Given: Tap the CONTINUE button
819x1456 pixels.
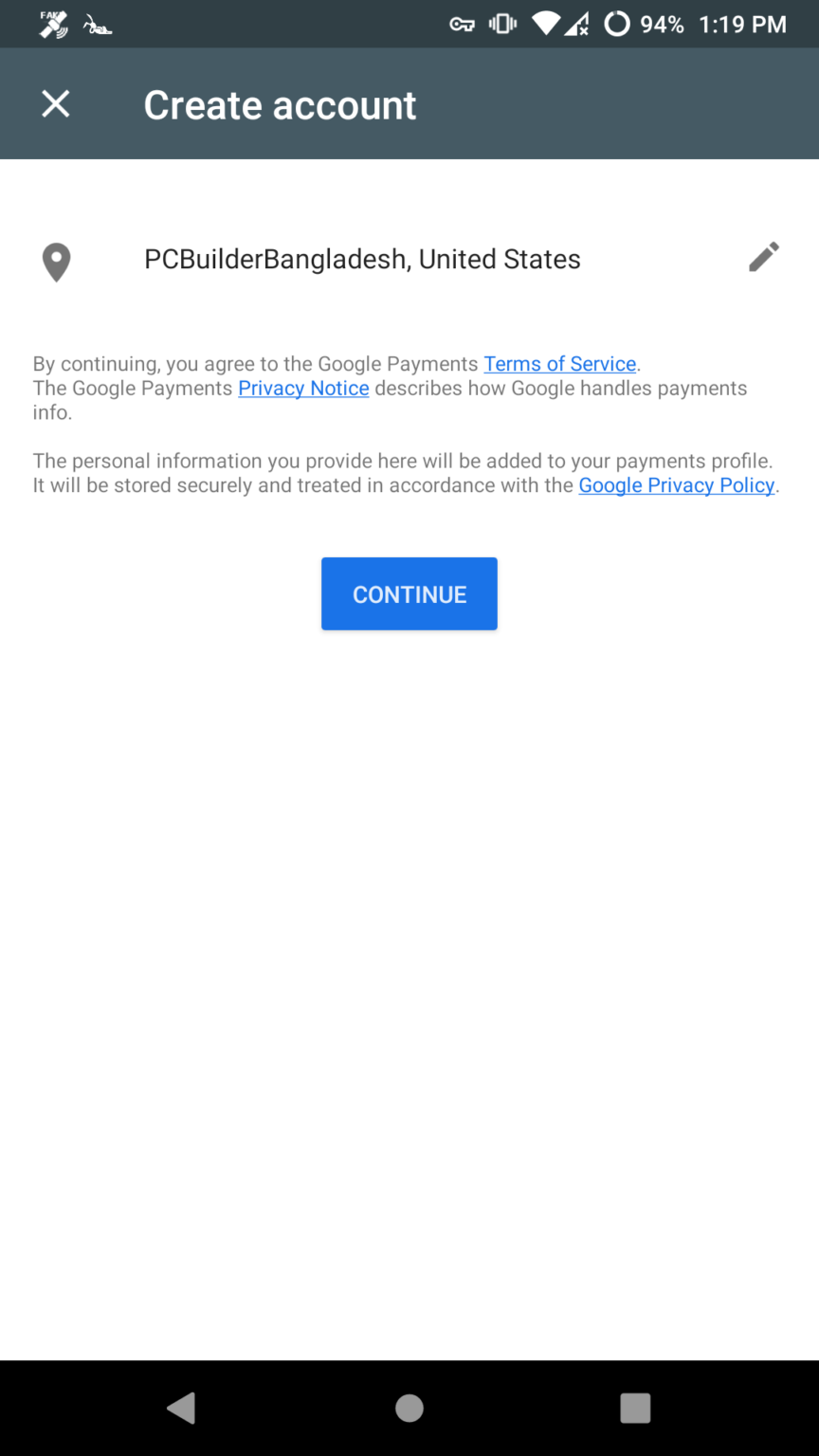Looking at the screenshot, I should point(409,593).
